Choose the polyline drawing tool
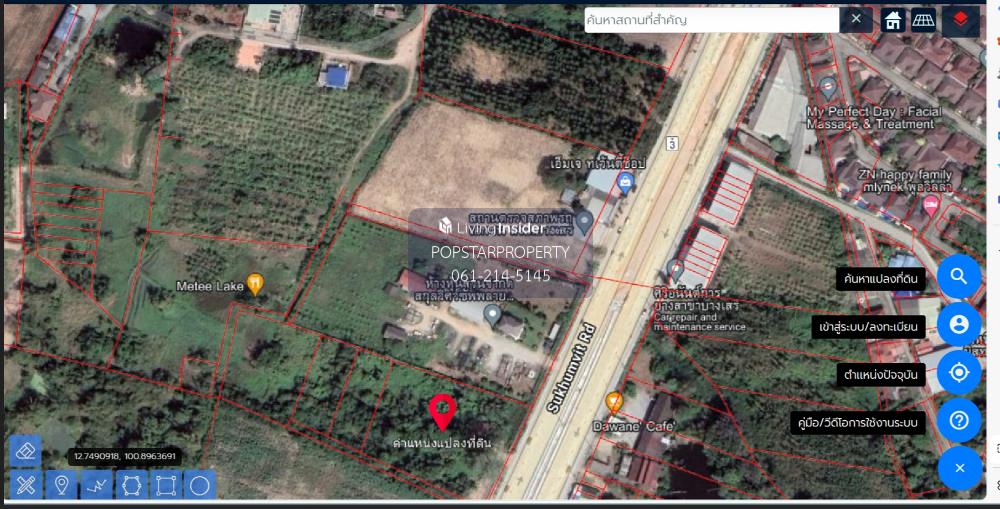Screen dimensions: 1000x509 pos(96,486)
